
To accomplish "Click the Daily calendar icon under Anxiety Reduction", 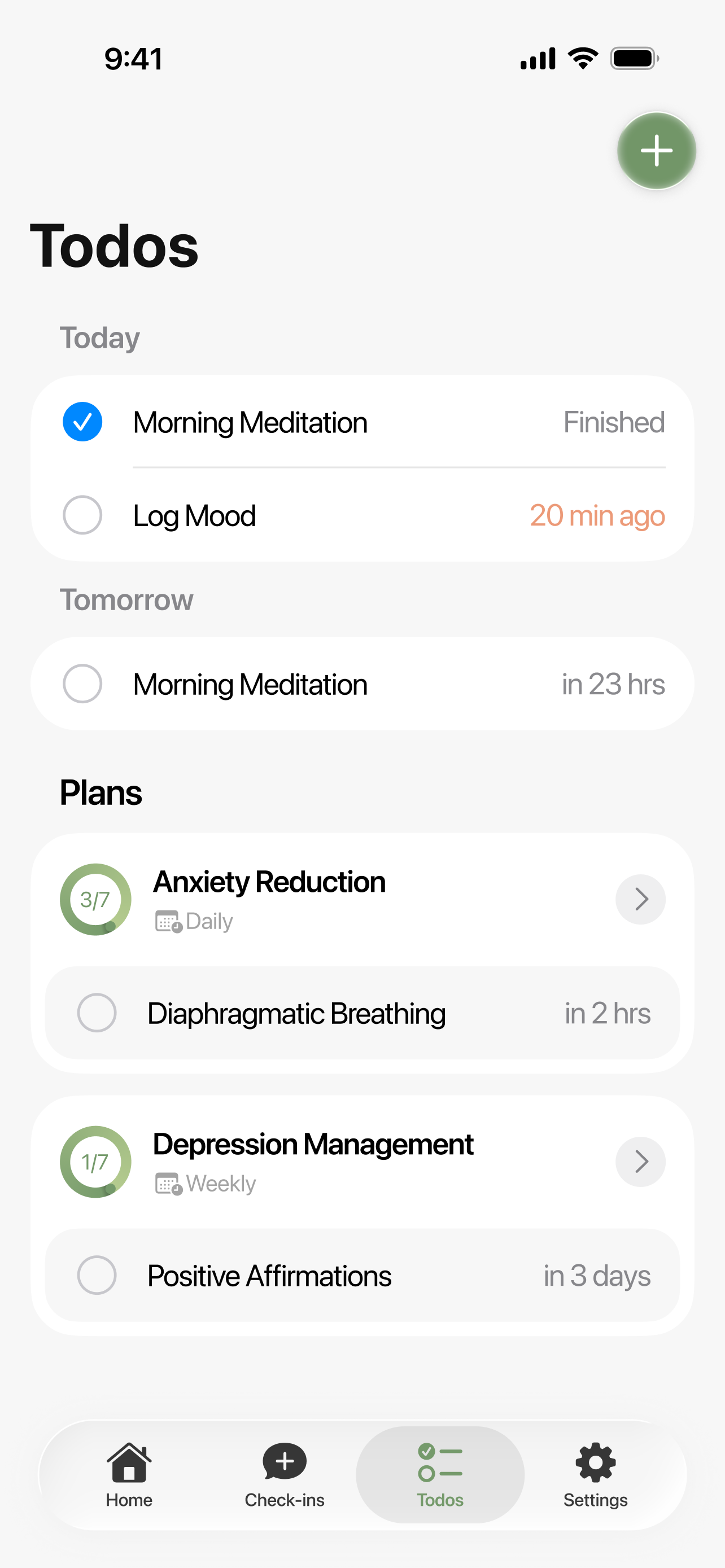I will click(x=166, y=921).
